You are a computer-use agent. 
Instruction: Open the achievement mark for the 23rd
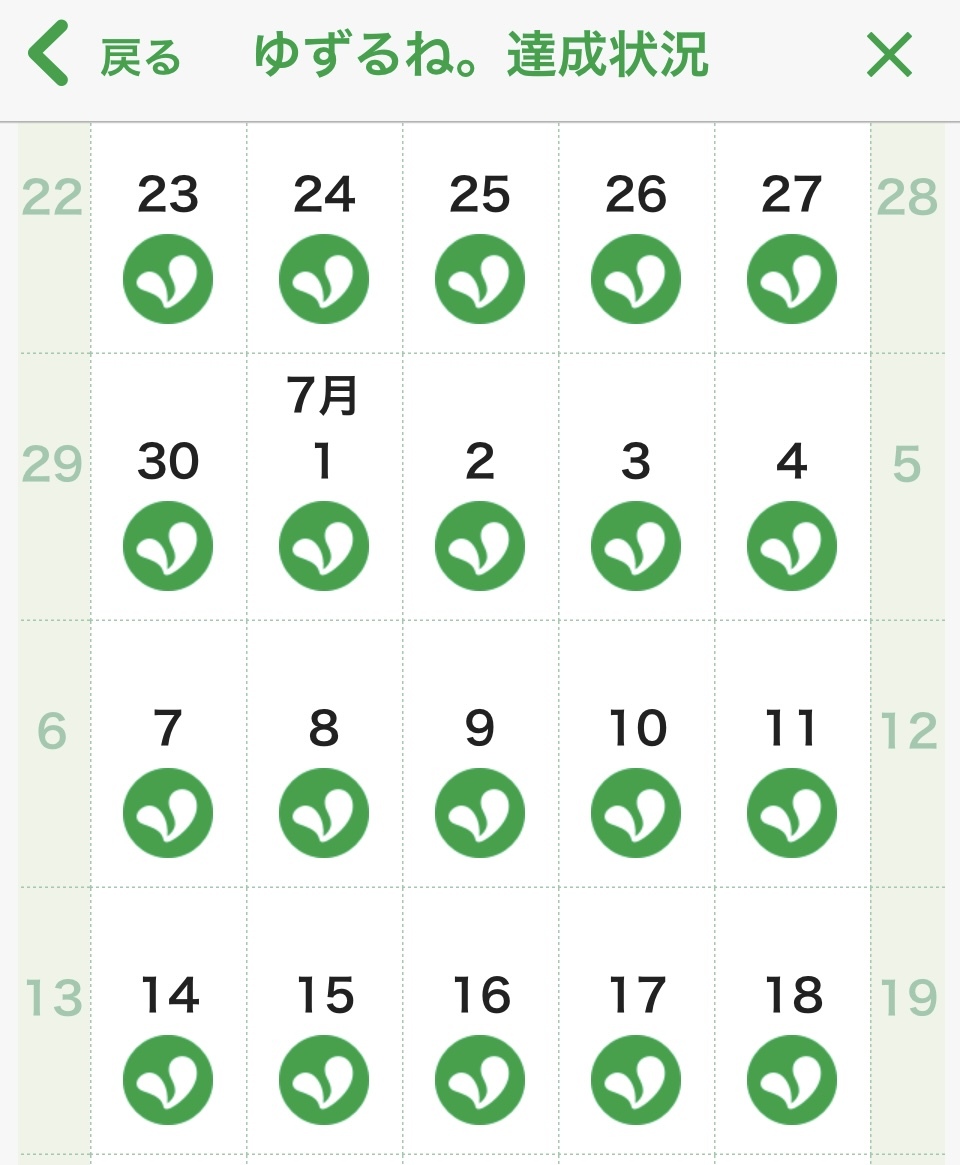pos(168,279)
